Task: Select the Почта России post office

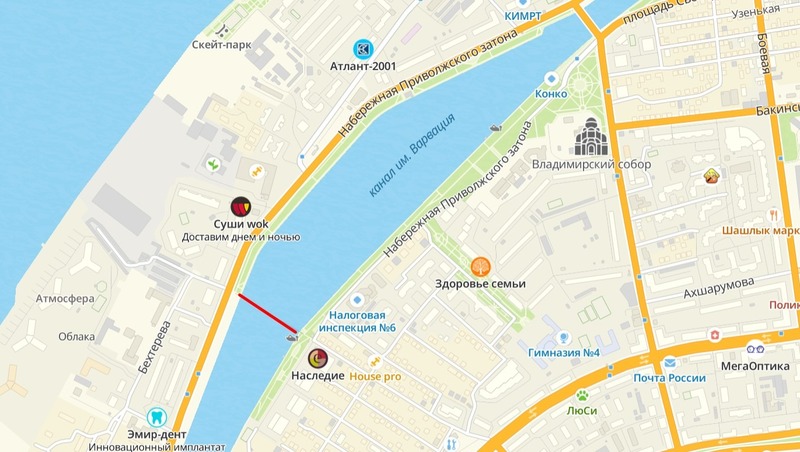Action: [669, 362]
